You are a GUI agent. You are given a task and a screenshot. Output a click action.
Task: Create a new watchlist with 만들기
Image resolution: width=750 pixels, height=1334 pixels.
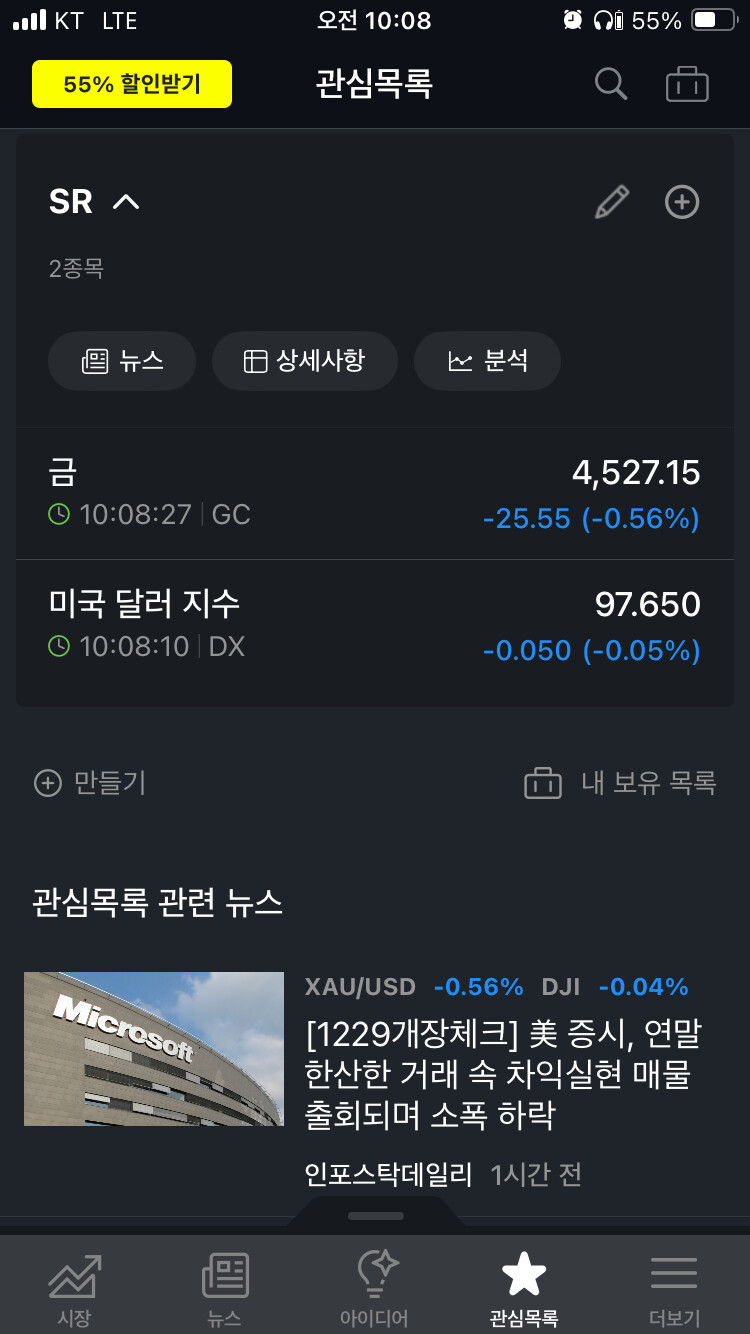click(91, 783)
